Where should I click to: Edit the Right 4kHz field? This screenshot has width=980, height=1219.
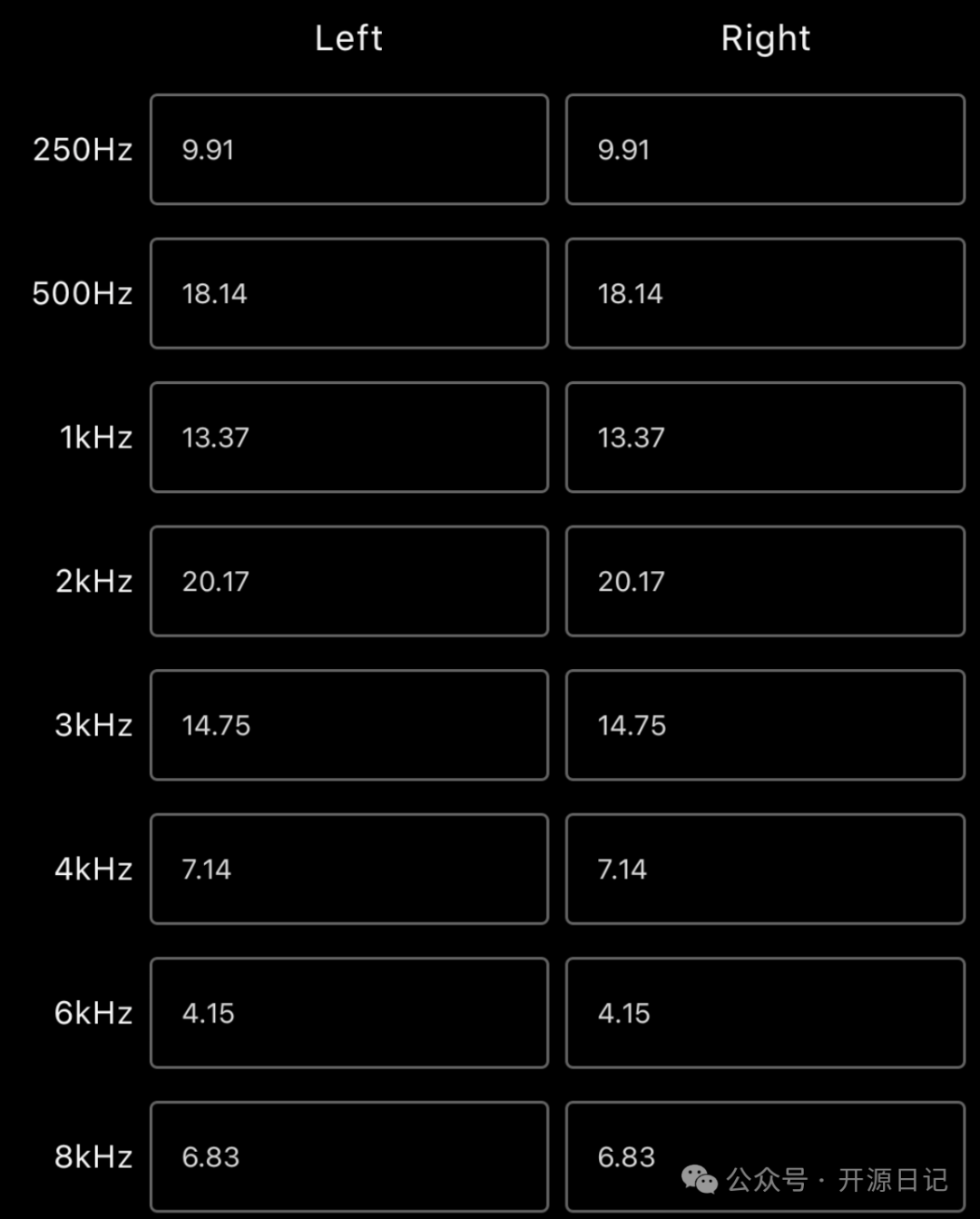point(764,869)
